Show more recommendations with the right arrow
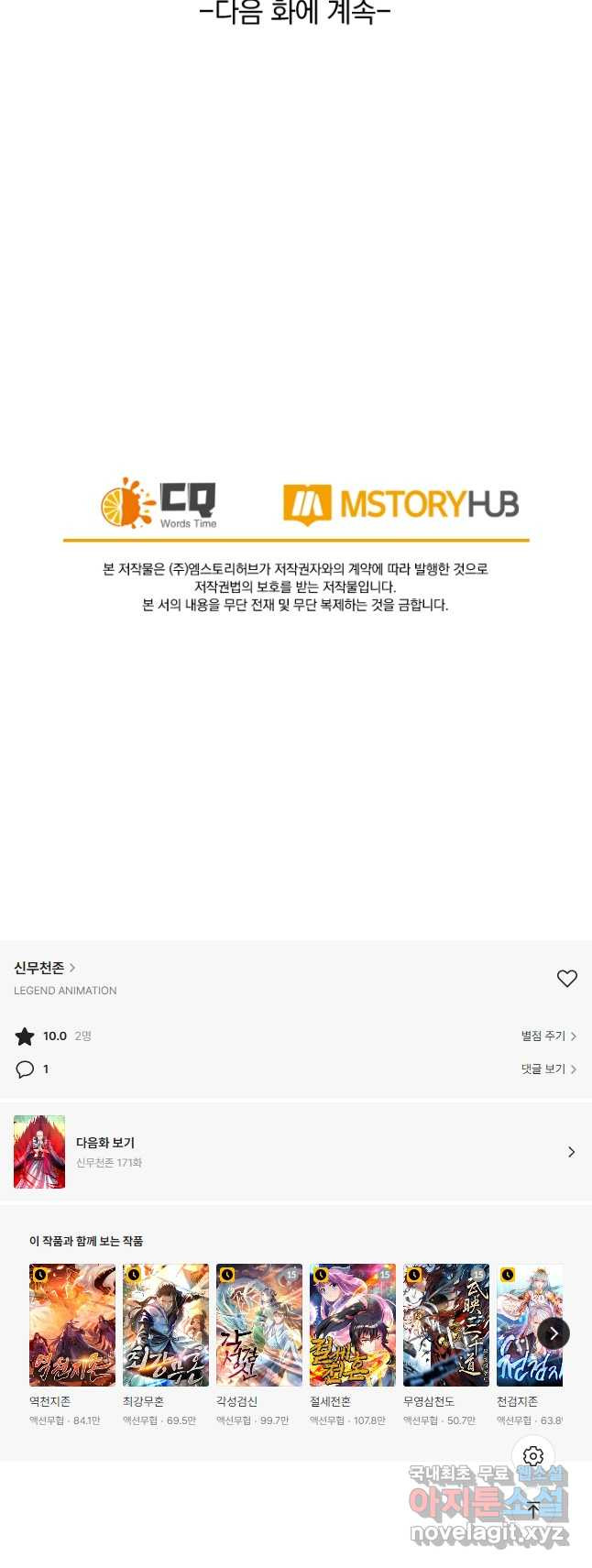The width and height of the screenshot is (592, 1568). click(x=554, y=1333)
